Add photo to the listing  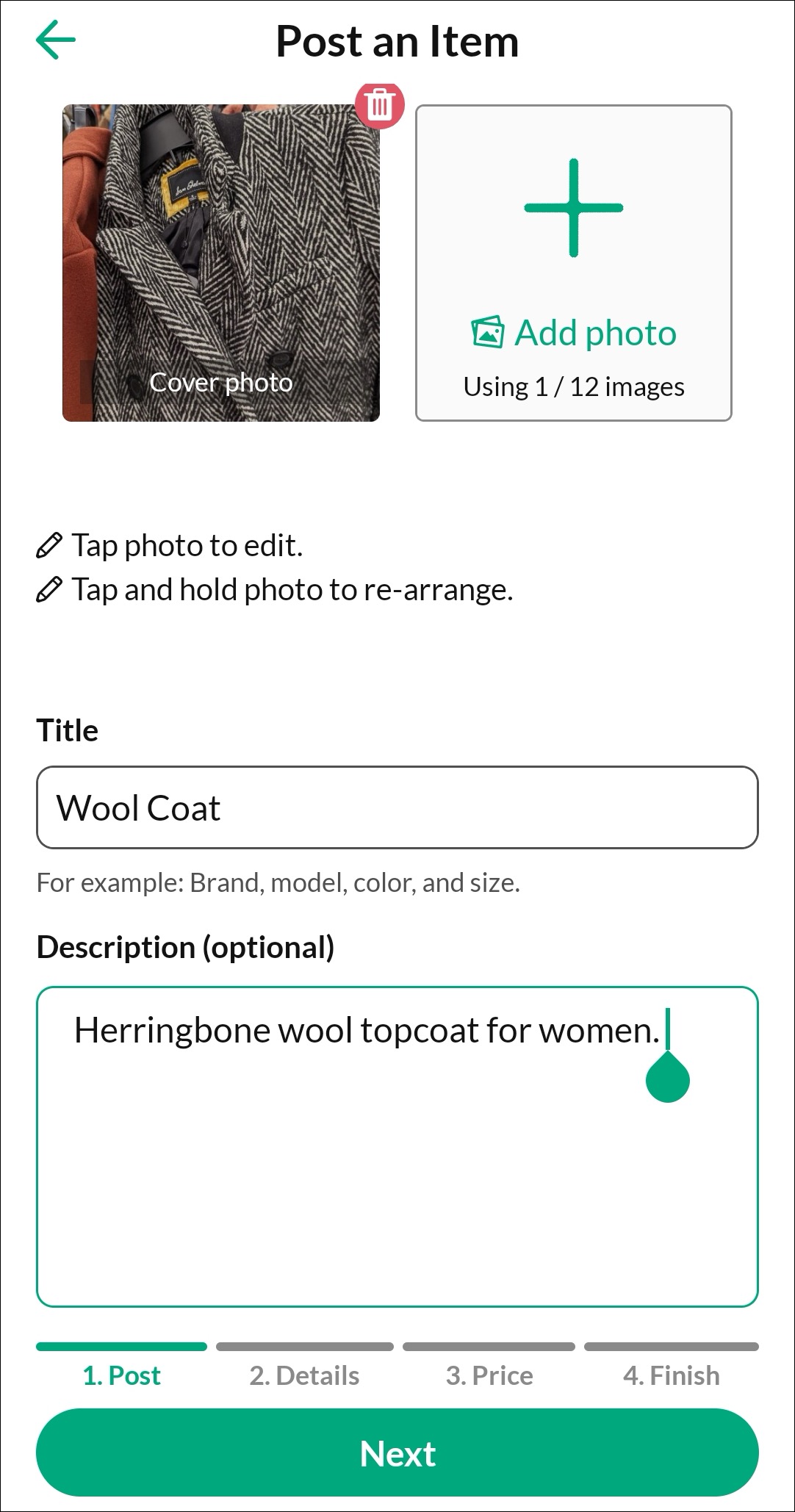(x=573, y=263)
